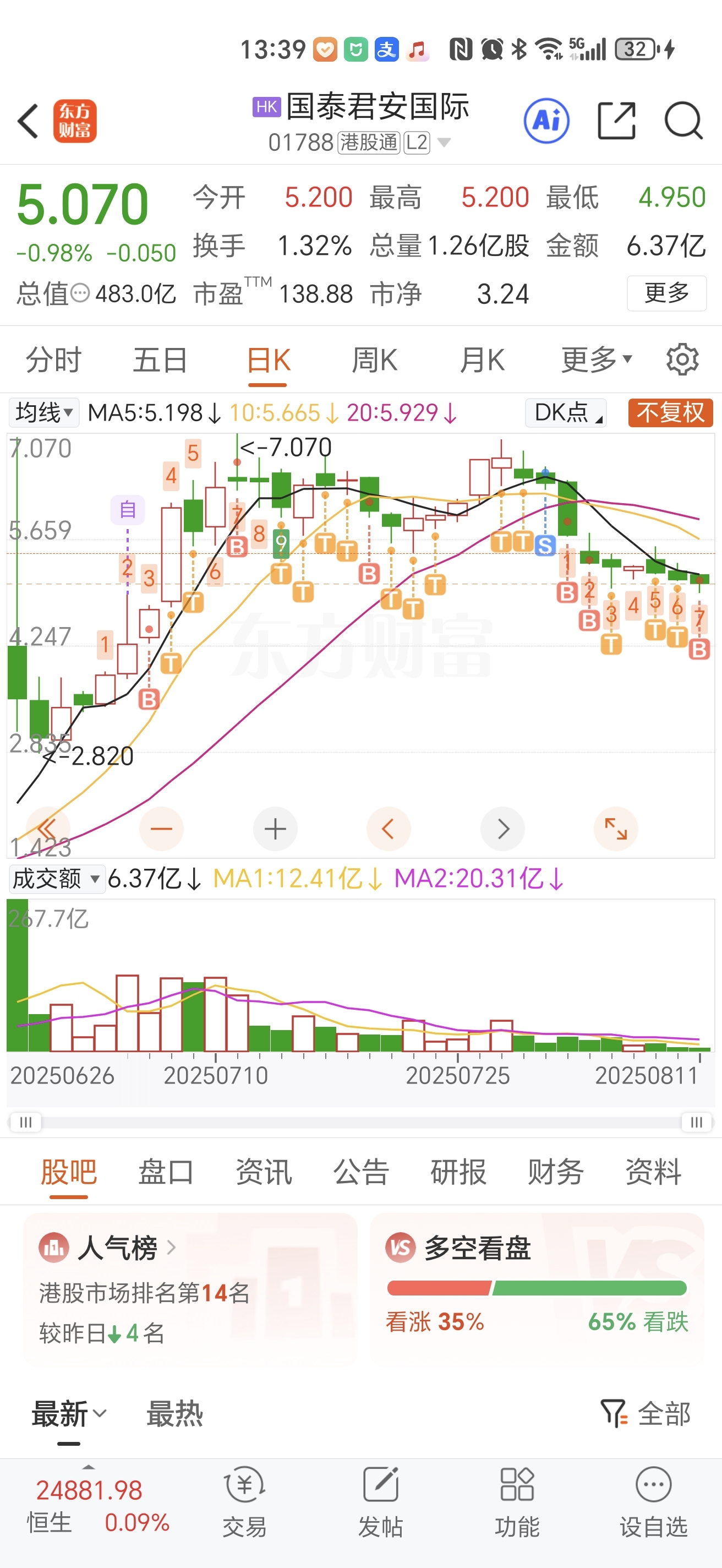
Task: Switch to the 分时 chart tab
Action: click(x=53, y=360)
